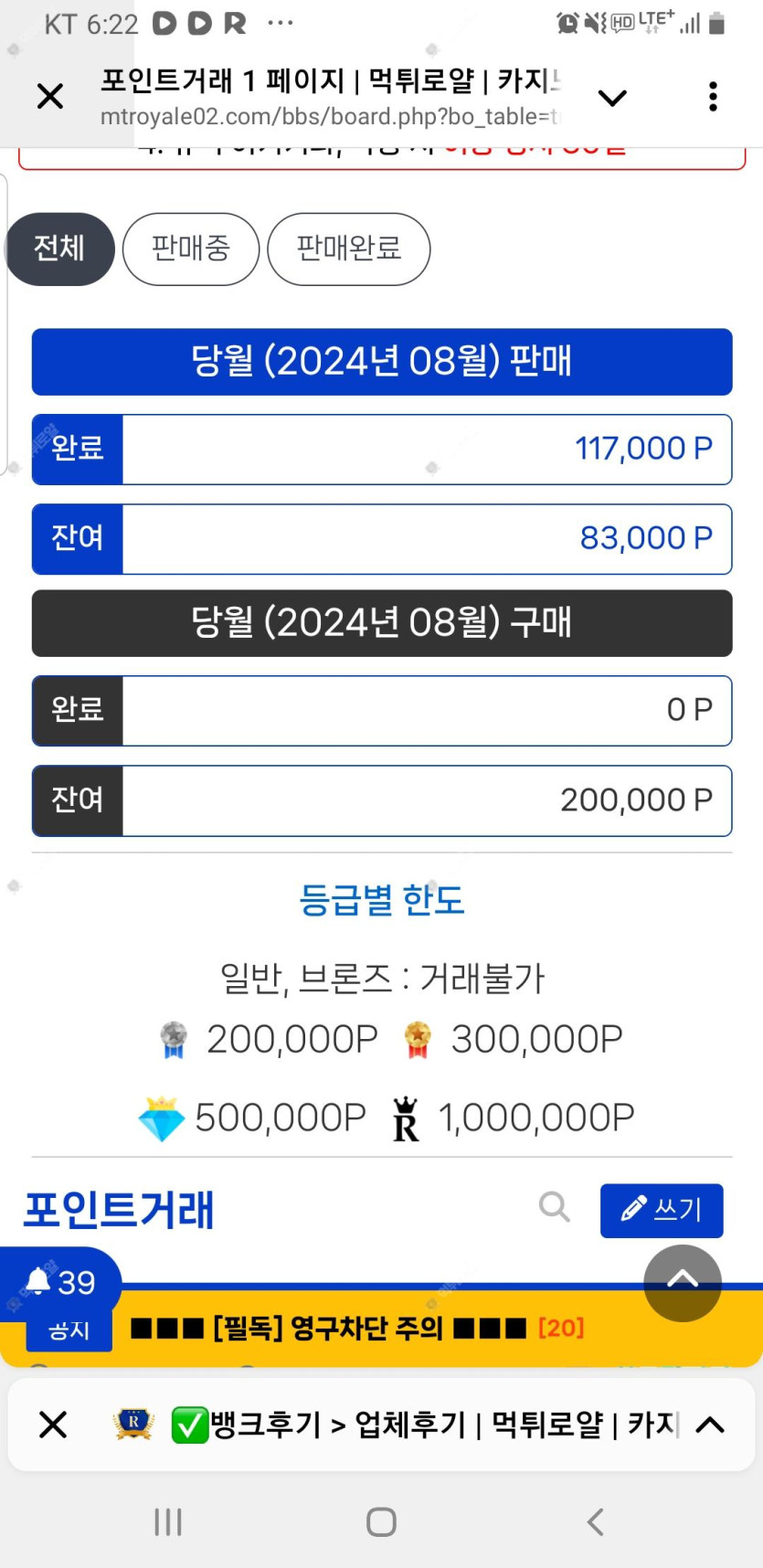
Task: Jump to the top of the page with the up-arrow button
Action: click(683, 1282)
